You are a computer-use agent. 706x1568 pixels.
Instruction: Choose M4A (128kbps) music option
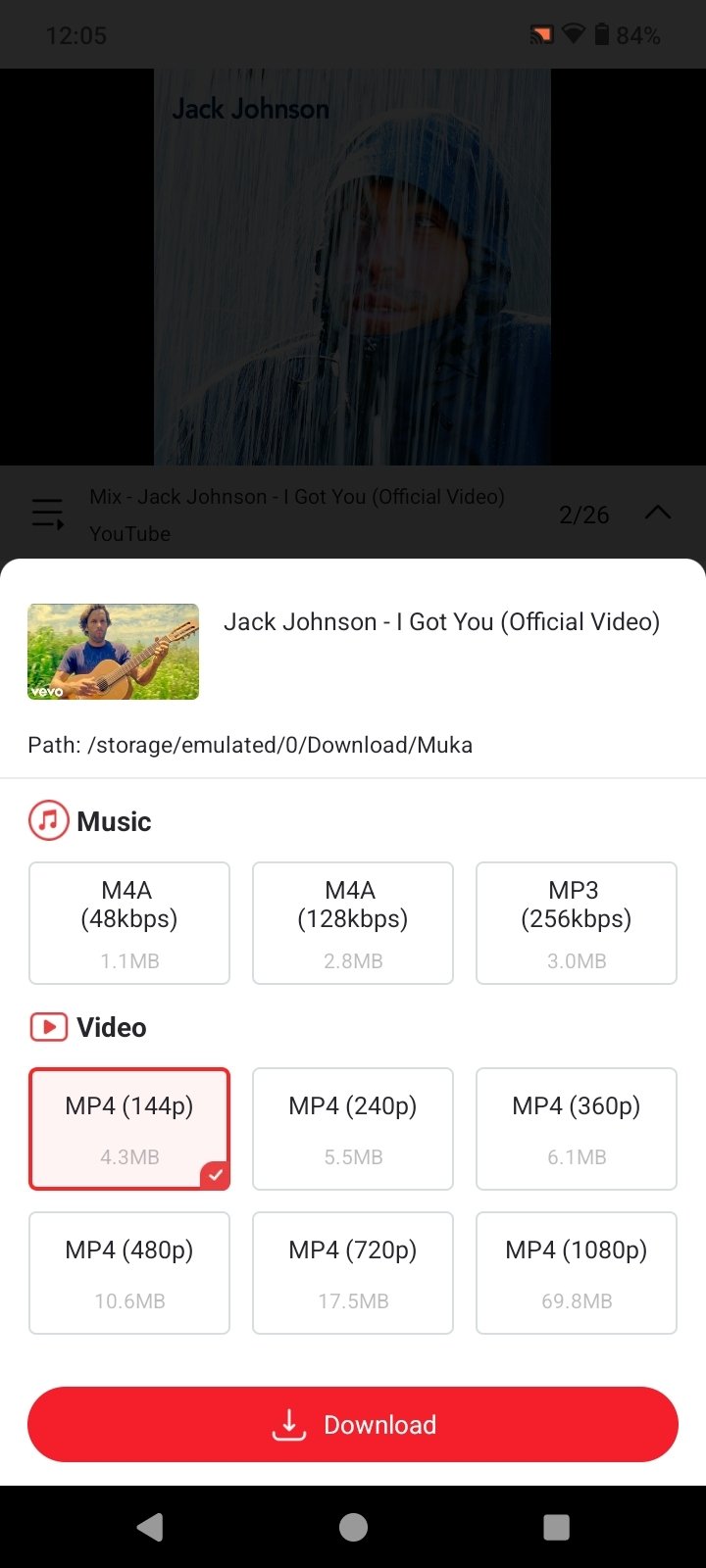click(x=353, y=923)
